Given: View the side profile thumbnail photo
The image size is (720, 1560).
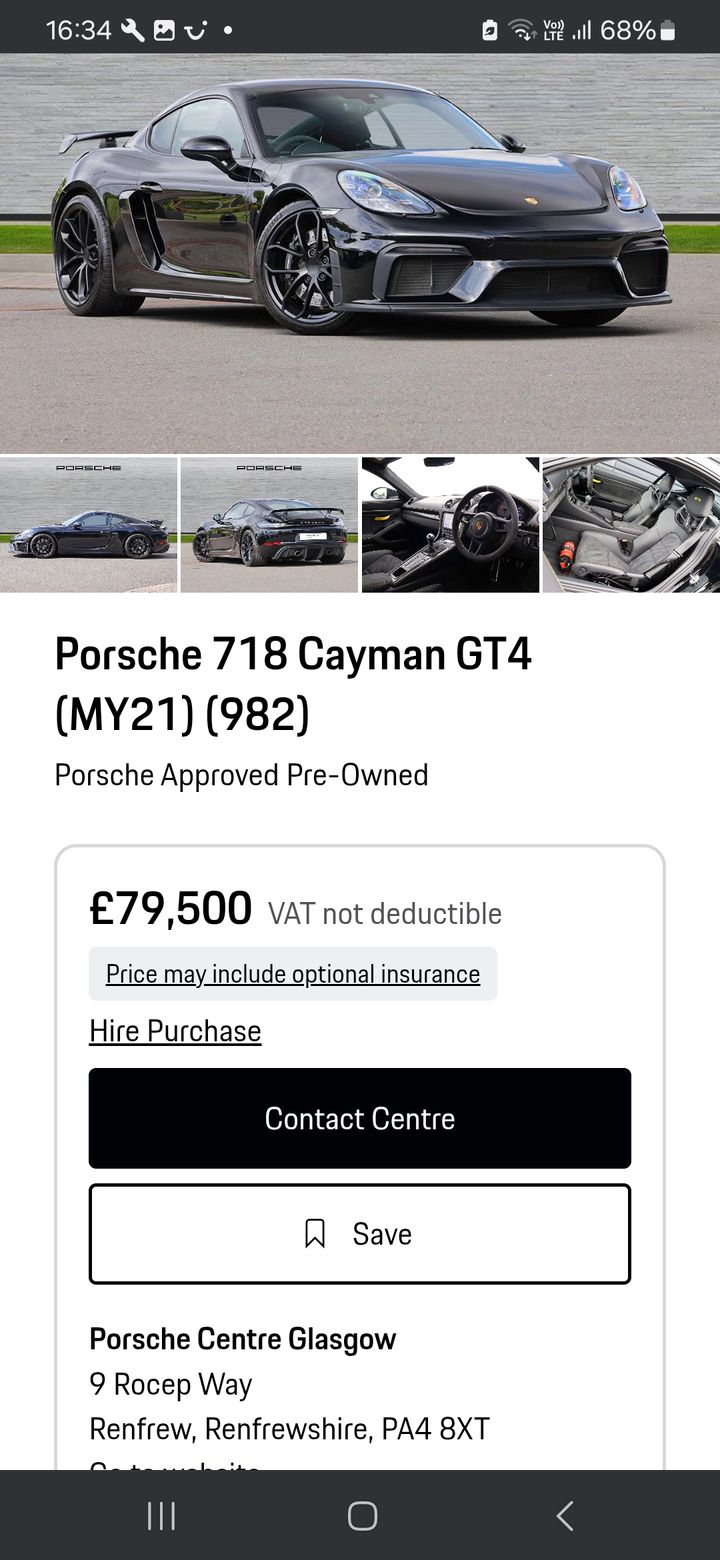Looking at the screenshot, I should [88, 525].
